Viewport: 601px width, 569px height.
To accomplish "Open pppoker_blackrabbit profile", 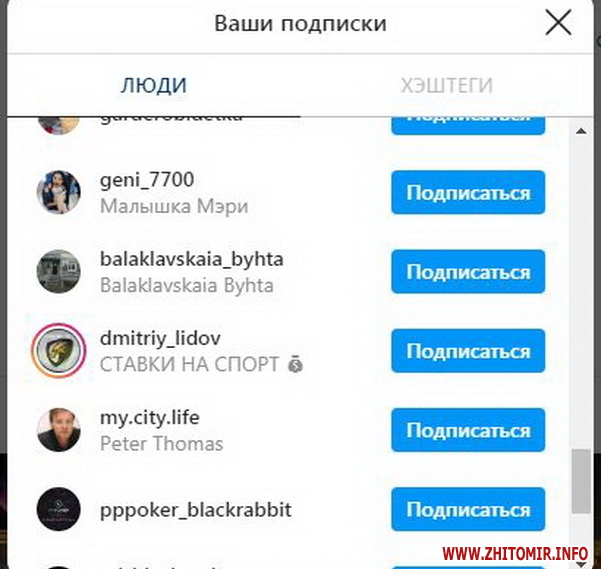I will pyautogui.click(x=196, y=510).
